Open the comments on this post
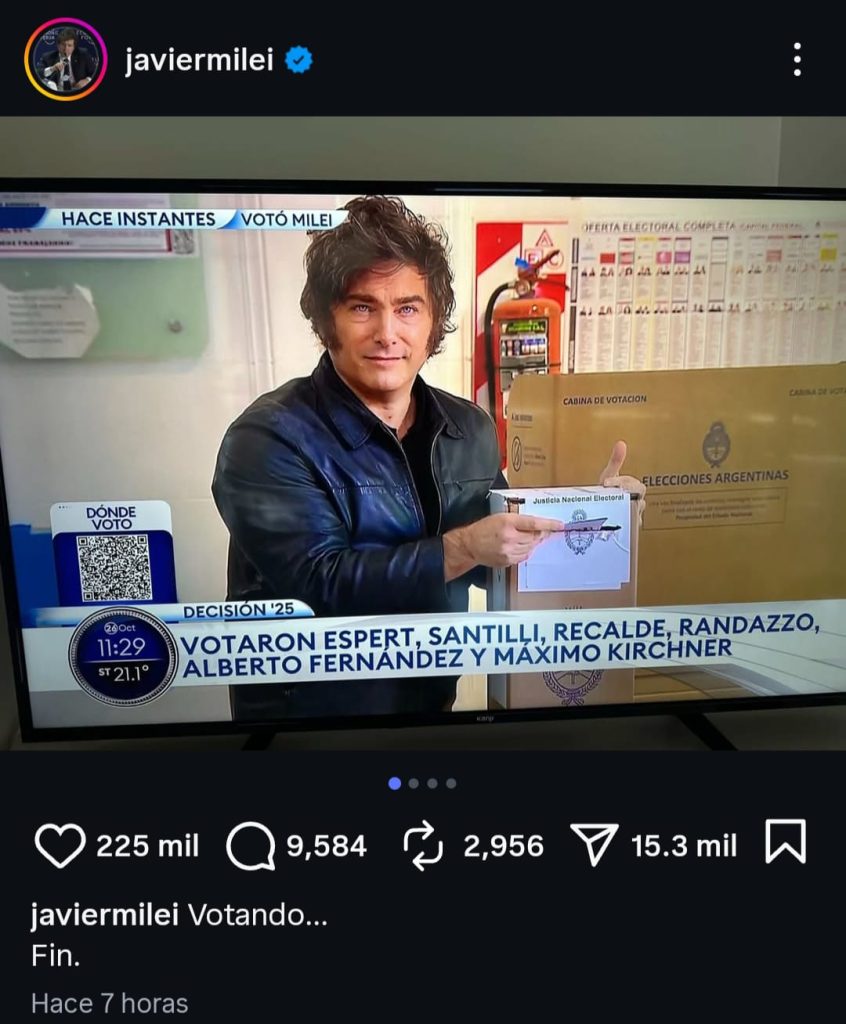Viewport: 846px width, 1024px height. pos(250,847)
